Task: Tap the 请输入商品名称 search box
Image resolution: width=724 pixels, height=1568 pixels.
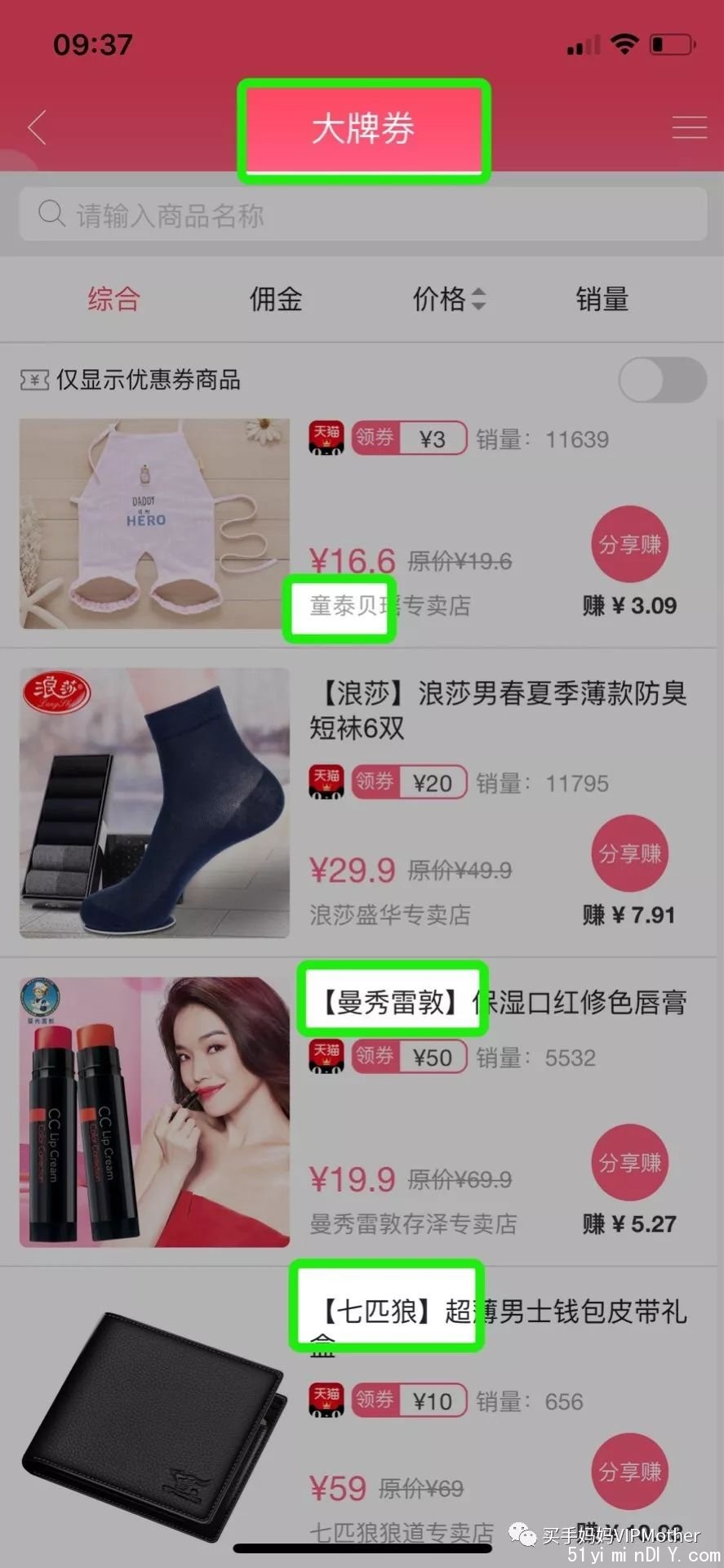Action: click(362, 216)
